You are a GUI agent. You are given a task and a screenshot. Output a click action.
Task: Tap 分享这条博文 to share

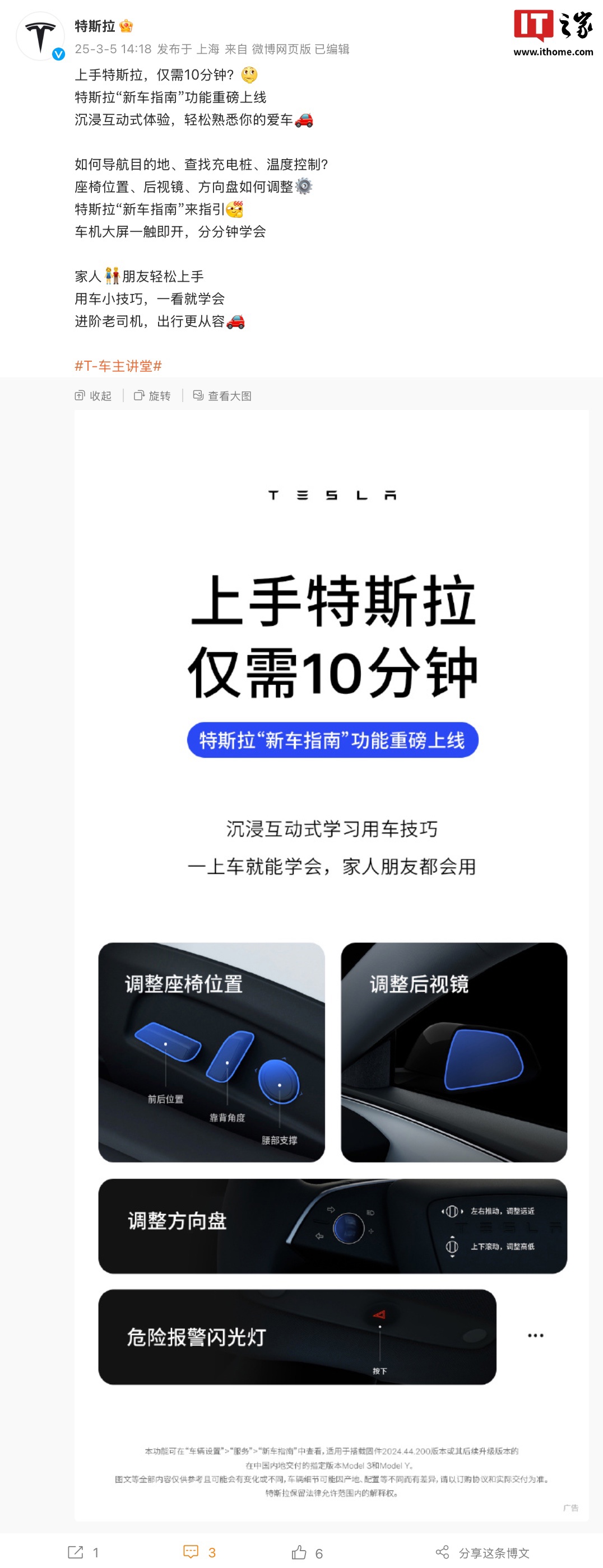pyautogui.click(x=483, y=1552)
